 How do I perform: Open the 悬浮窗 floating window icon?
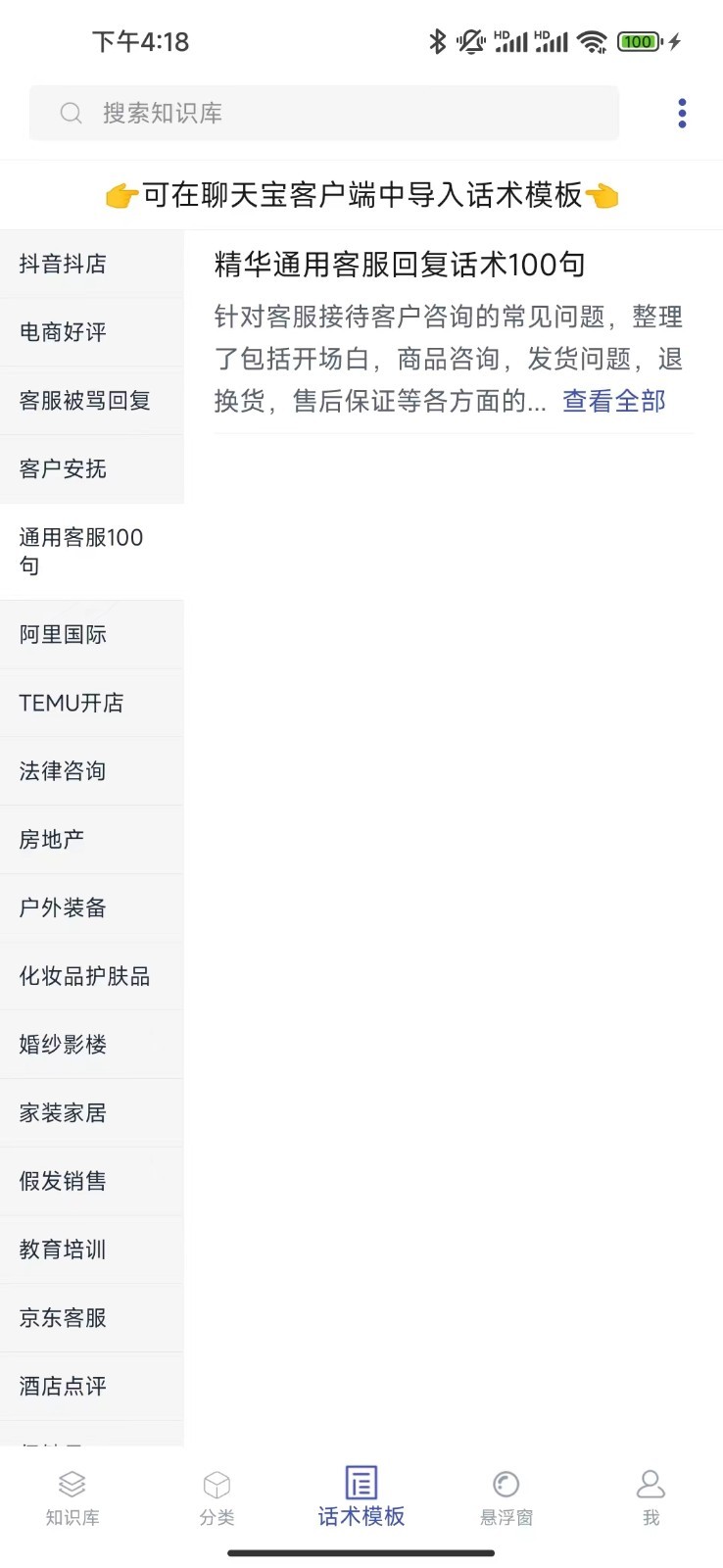[x=505, y=1483]
